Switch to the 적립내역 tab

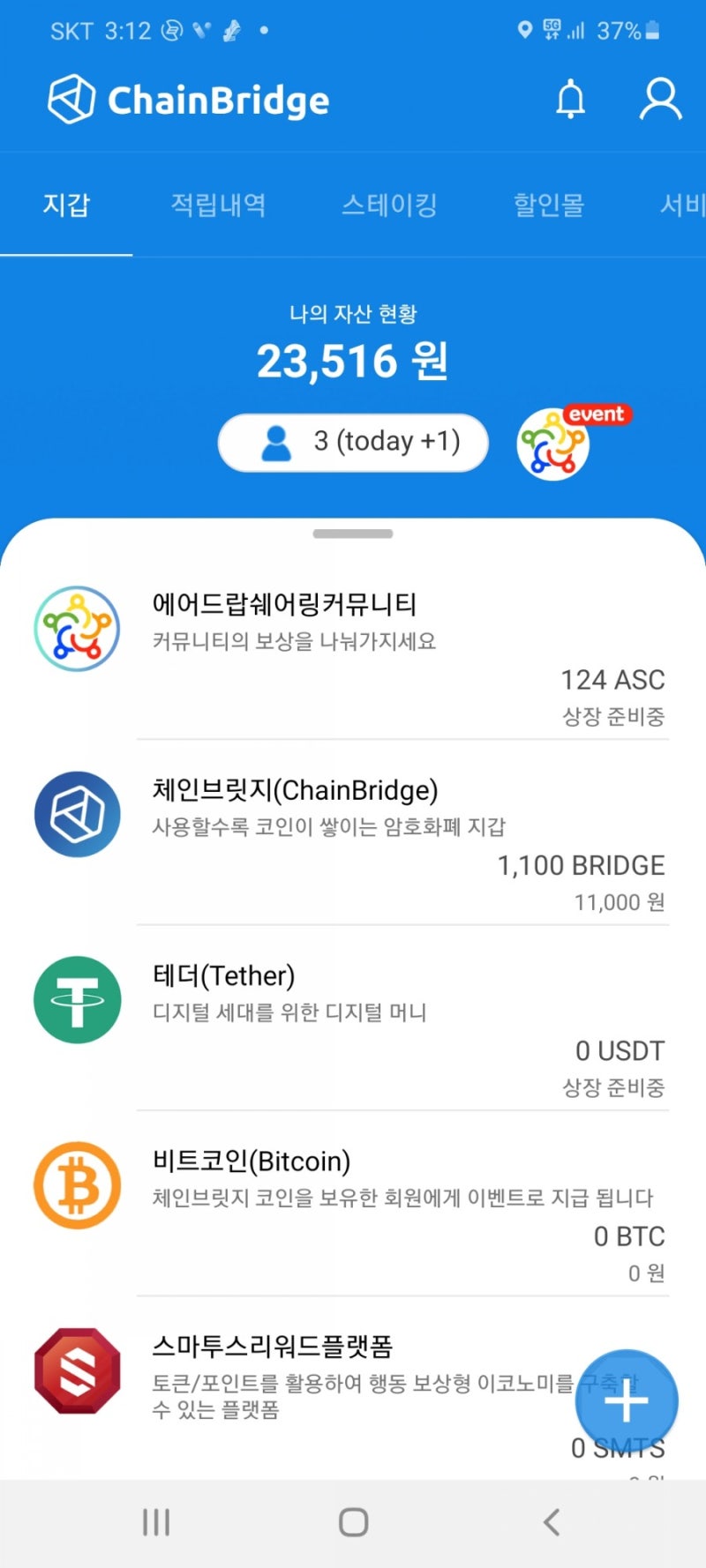[218, 205]
